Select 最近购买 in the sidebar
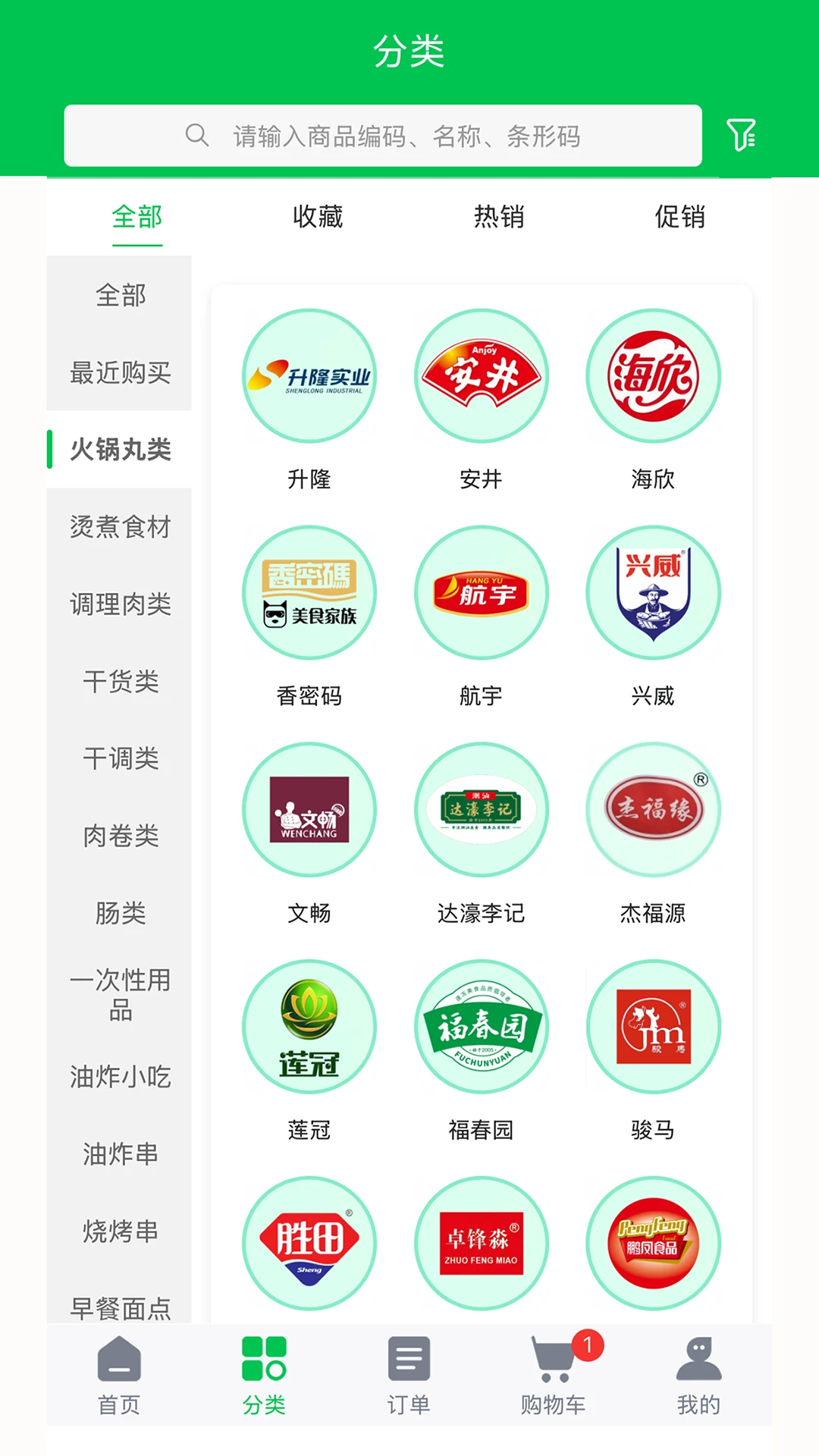This screenshot has height=1456, width=819. (120, 372)
